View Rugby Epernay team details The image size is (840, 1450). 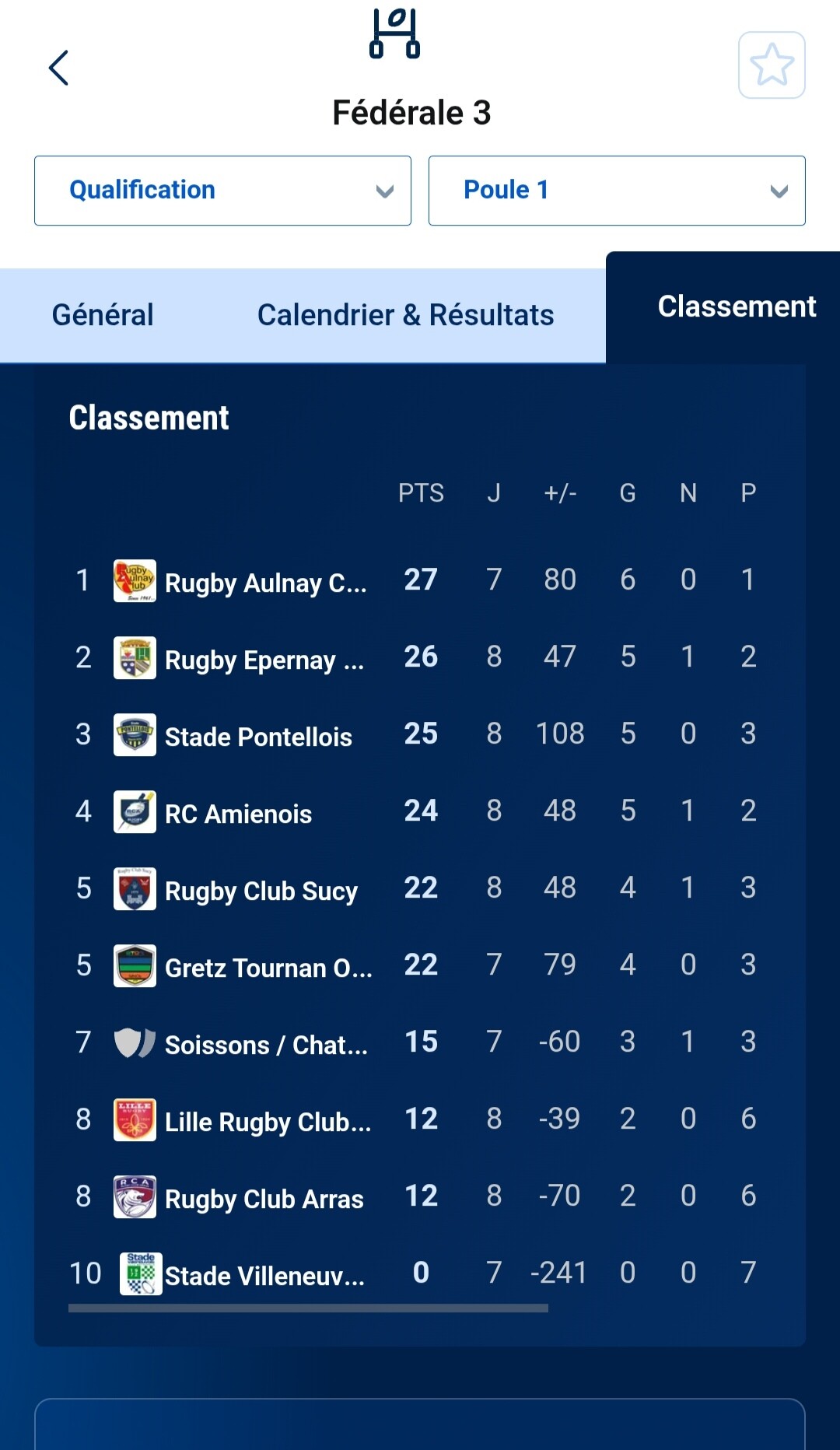[264, 659]
